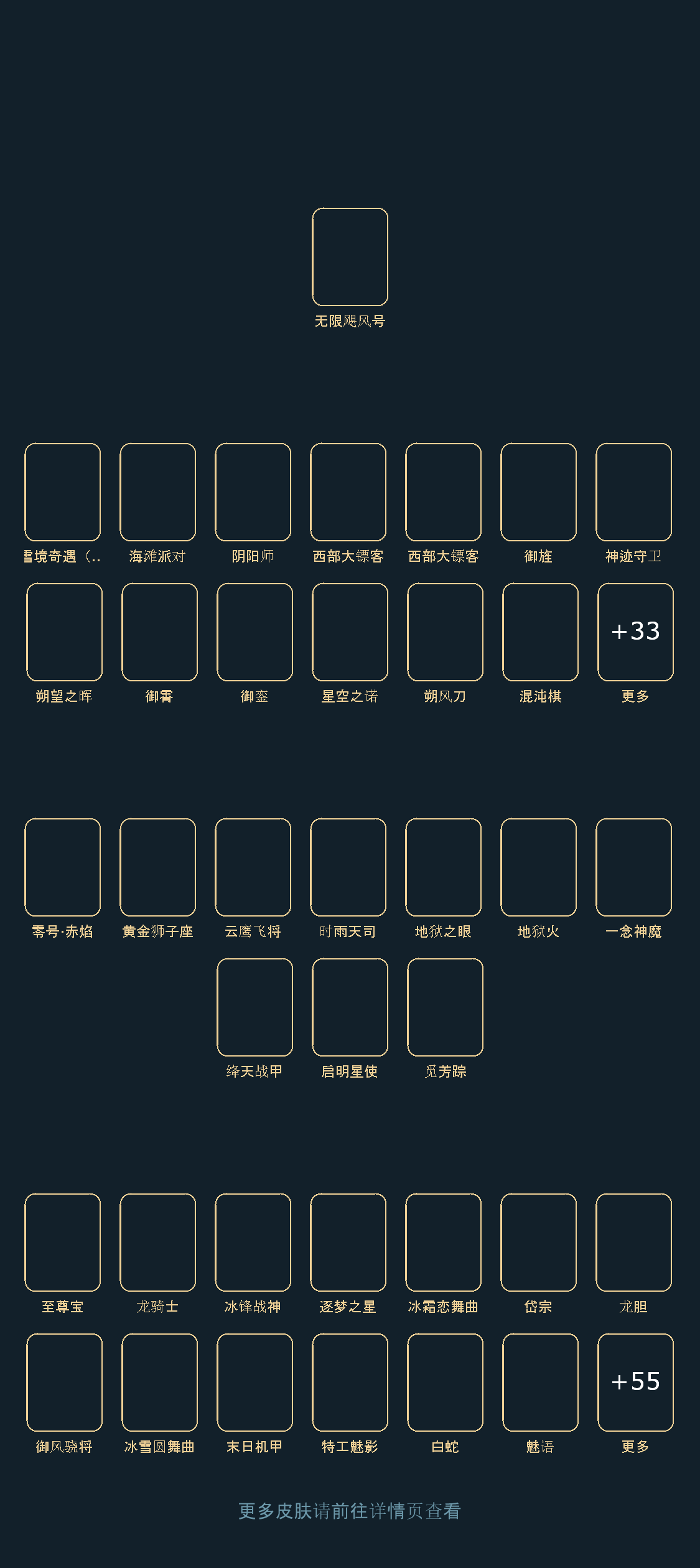
Task: View the 阴阳师 skin
Action: pos(253,492)
